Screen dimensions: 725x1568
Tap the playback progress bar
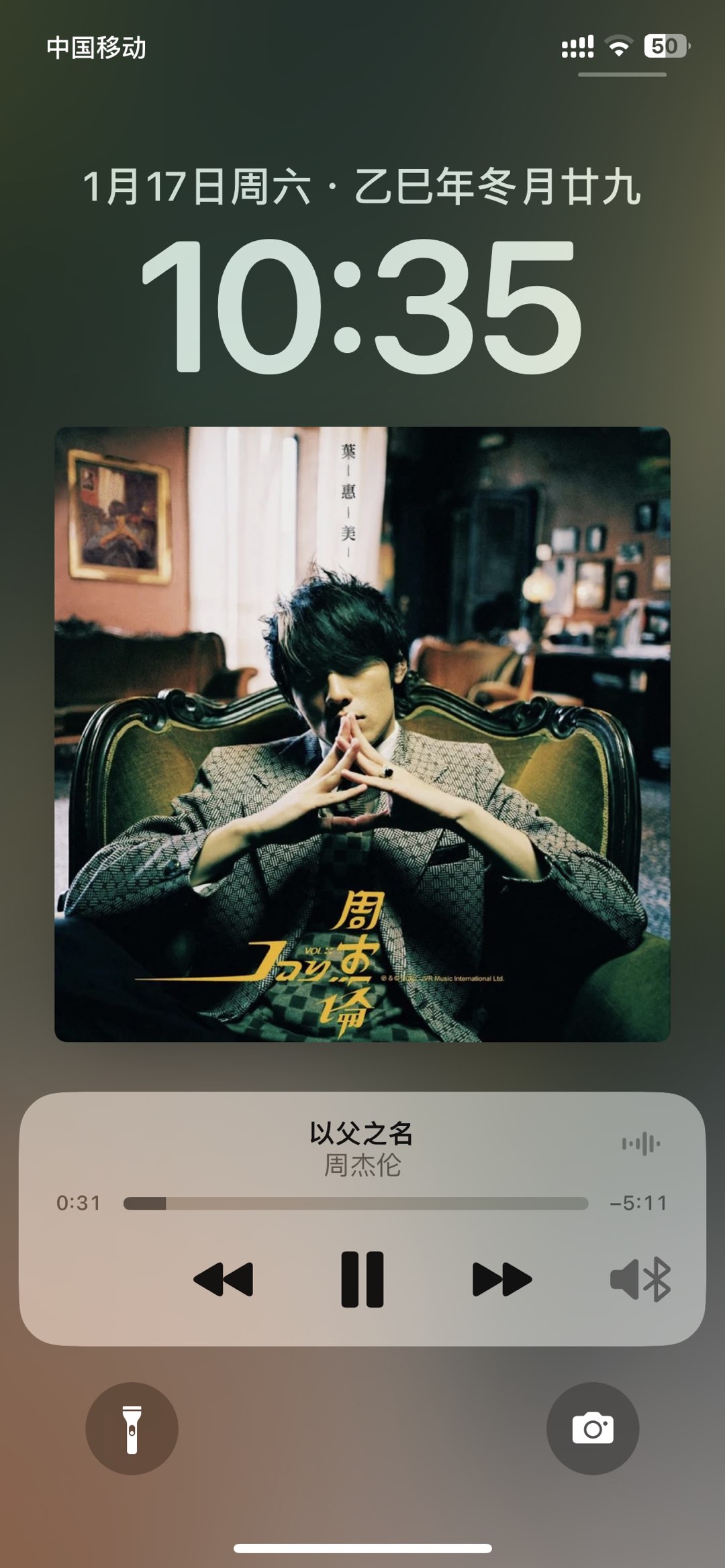point(356,1203)
